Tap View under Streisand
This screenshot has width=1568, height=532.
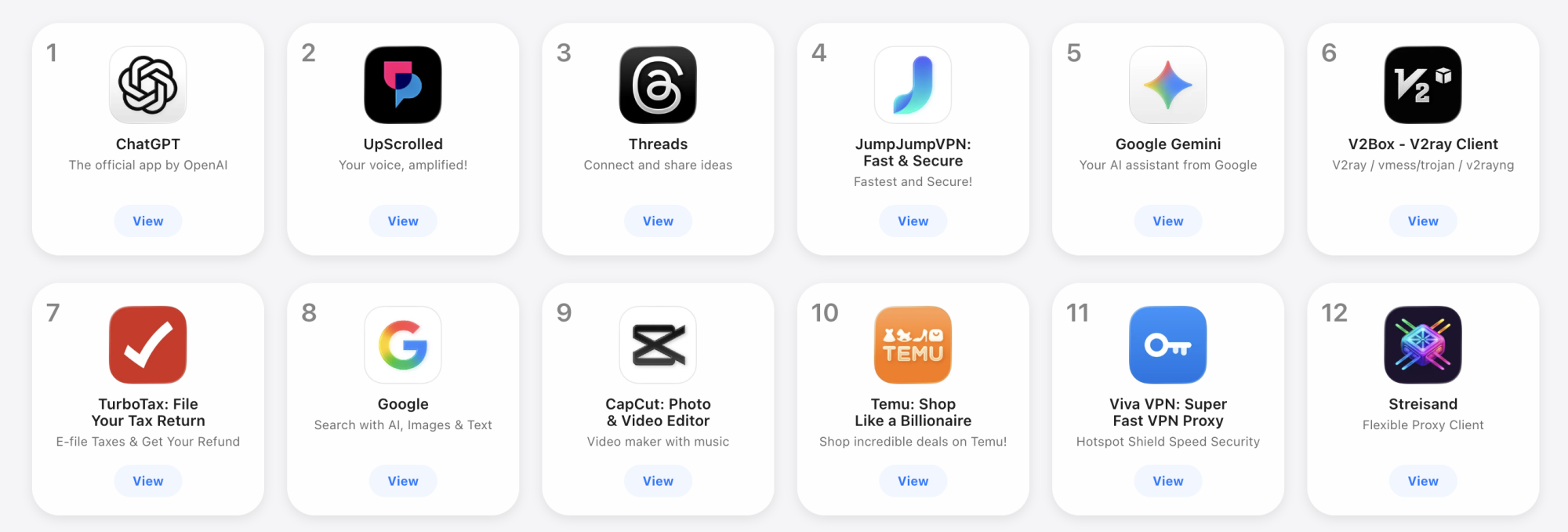click(x=1422, y=481)
